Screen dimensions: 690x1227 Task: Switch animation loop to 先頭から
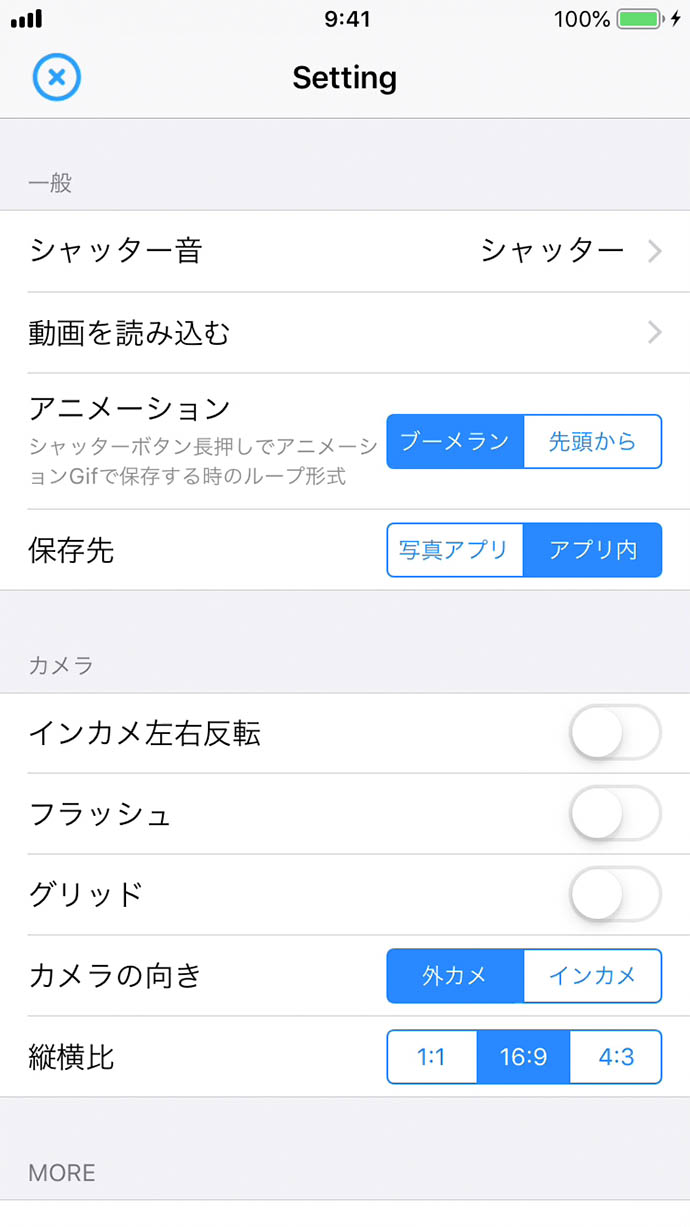(592, 441)
